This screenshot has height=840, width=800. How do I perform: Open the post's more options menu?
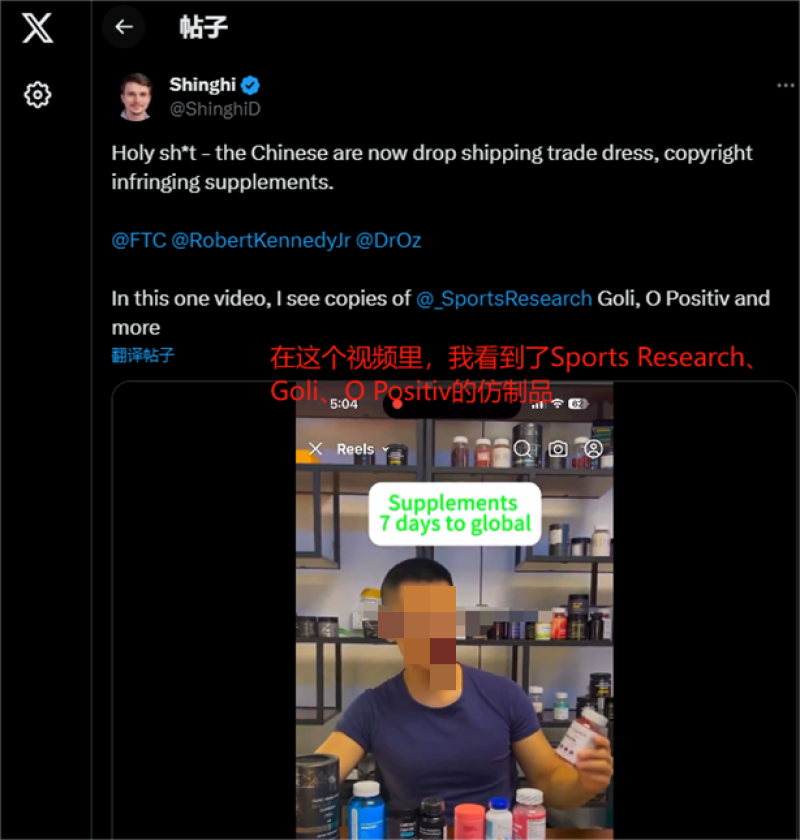[x=785, y=85]
